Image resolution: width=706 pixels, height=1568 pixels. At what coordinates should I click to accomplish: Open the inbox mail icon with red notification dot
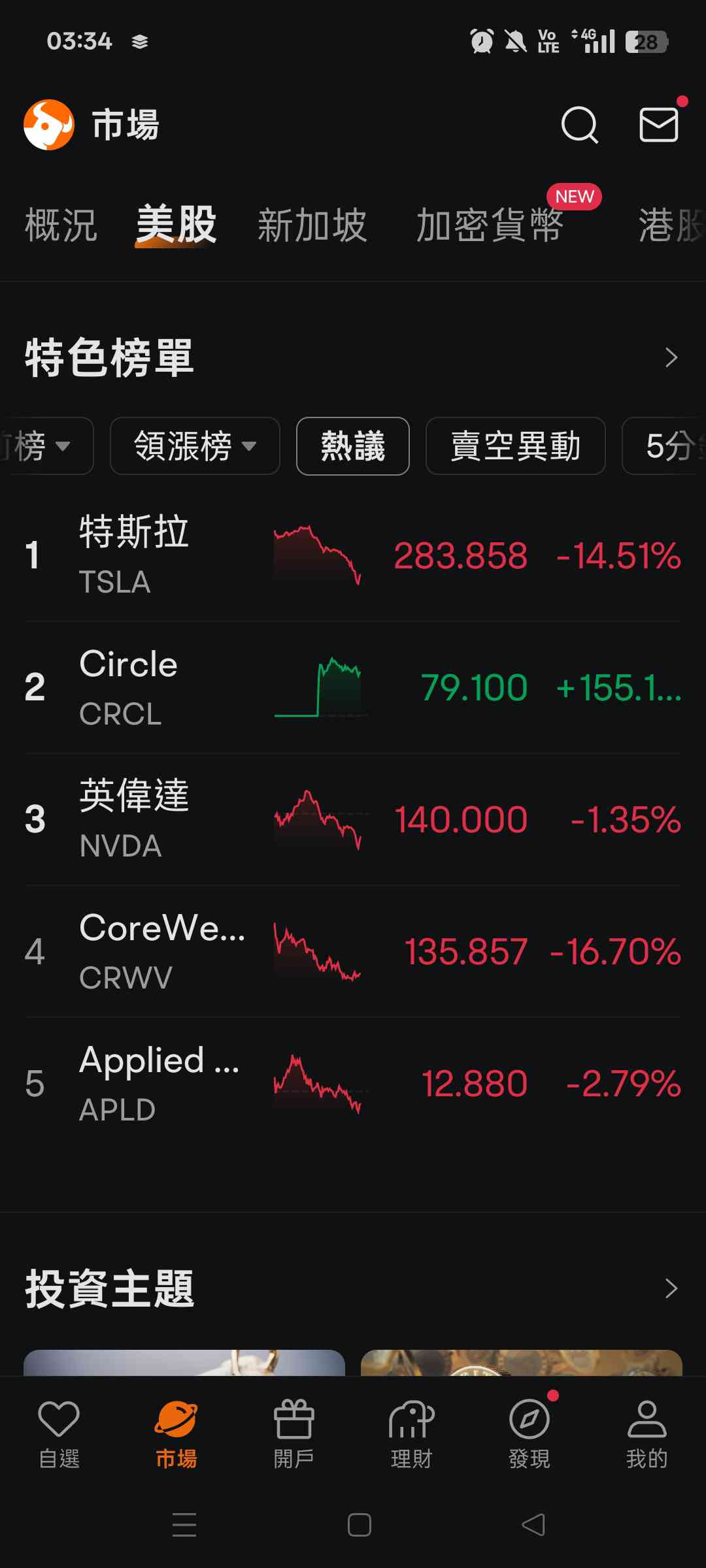(x=659, y=125)
